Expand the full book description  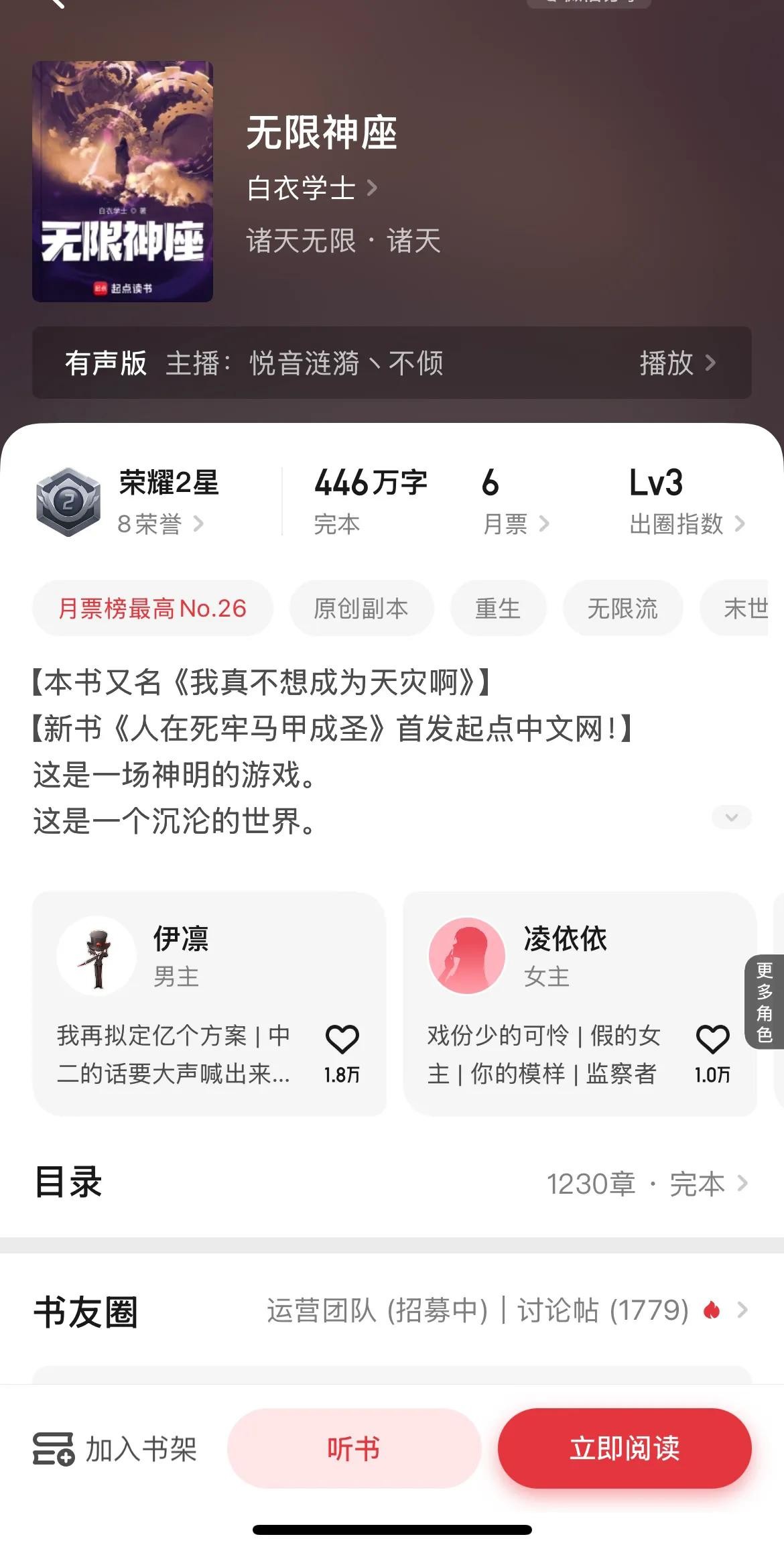[x=731, y=817]
